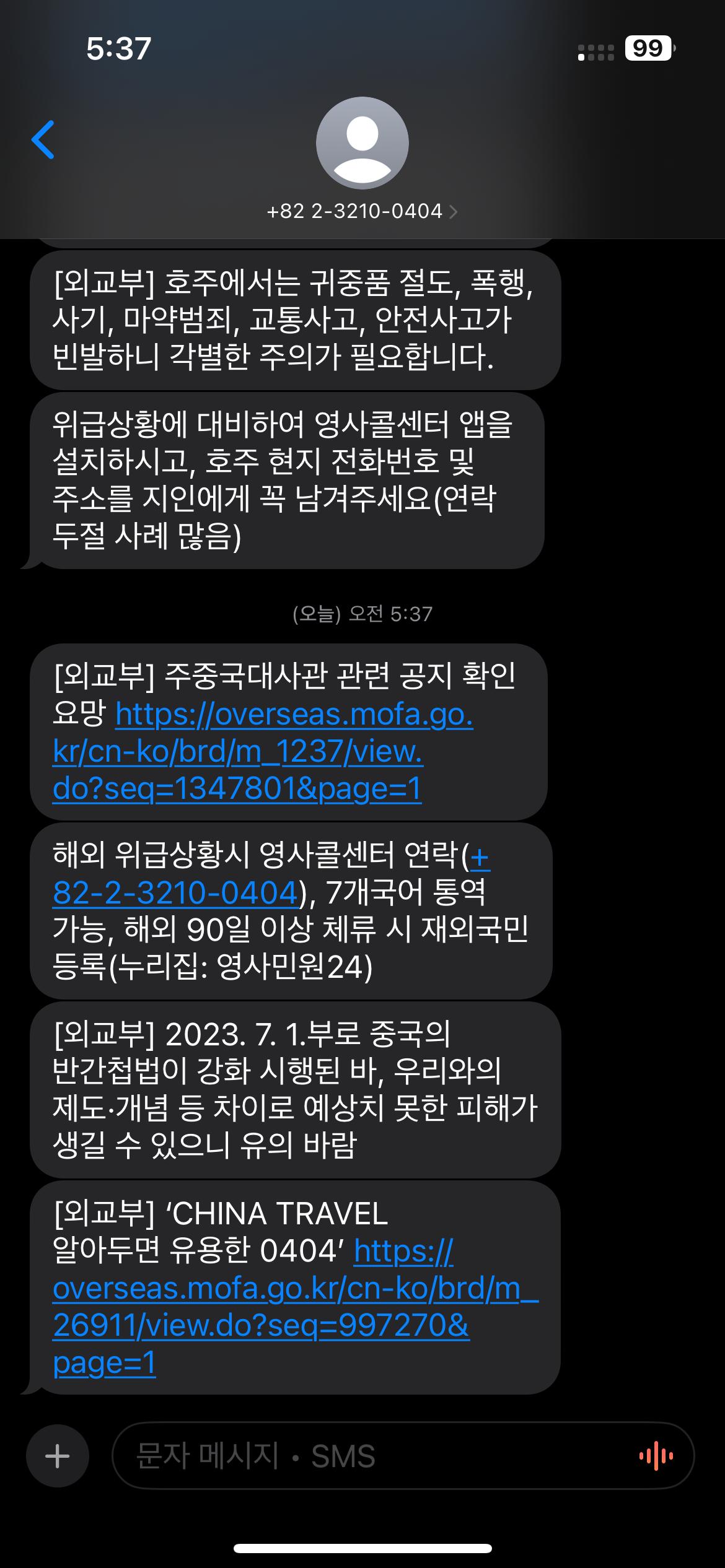Go back to the message list
725x1568 pixels.
coord(43,140)
